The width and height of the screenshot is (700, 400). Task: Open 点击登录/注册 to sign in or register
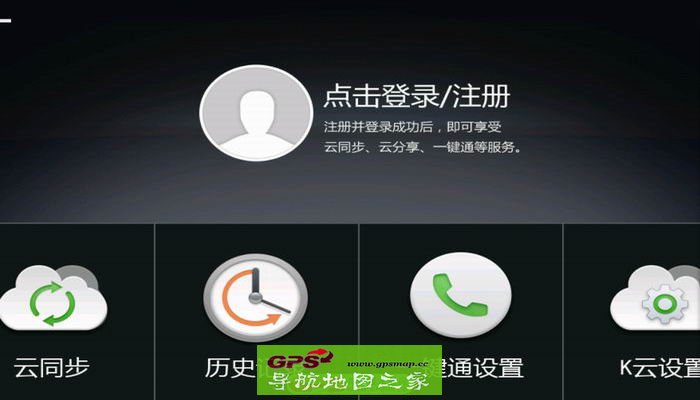click(416, 97)
